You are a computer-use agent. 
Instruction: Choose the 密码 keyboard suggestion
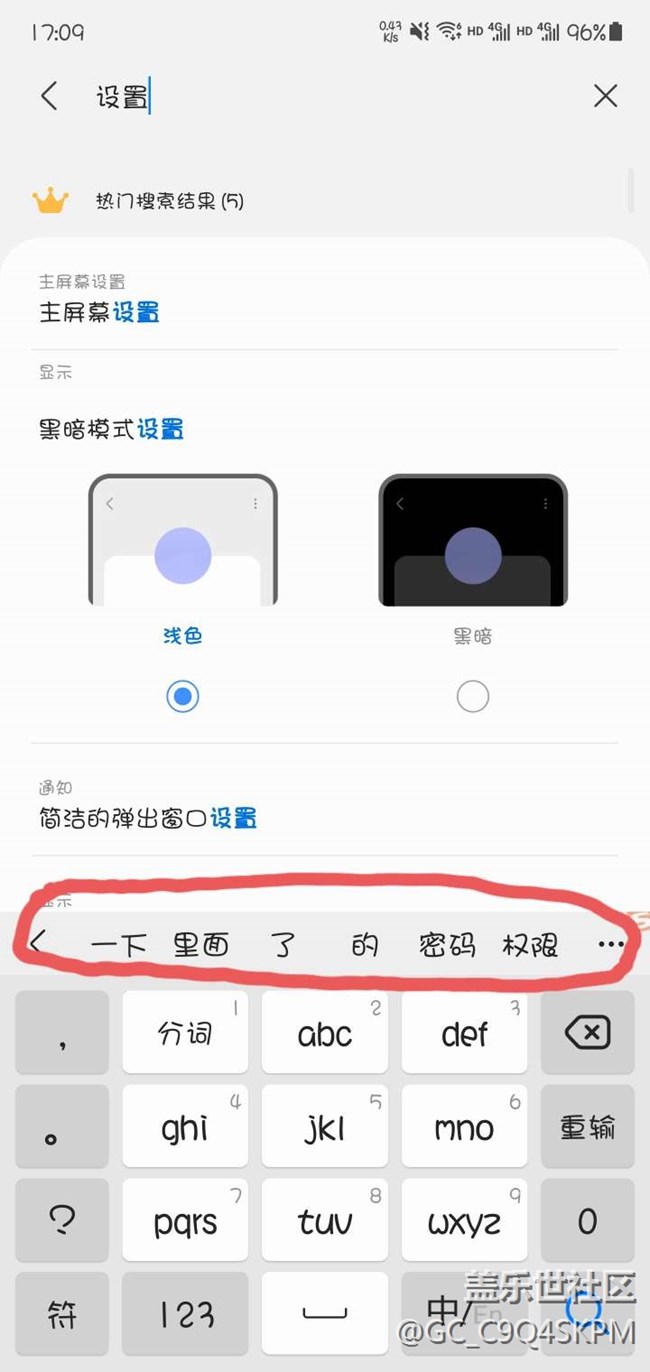click(447, 944)
